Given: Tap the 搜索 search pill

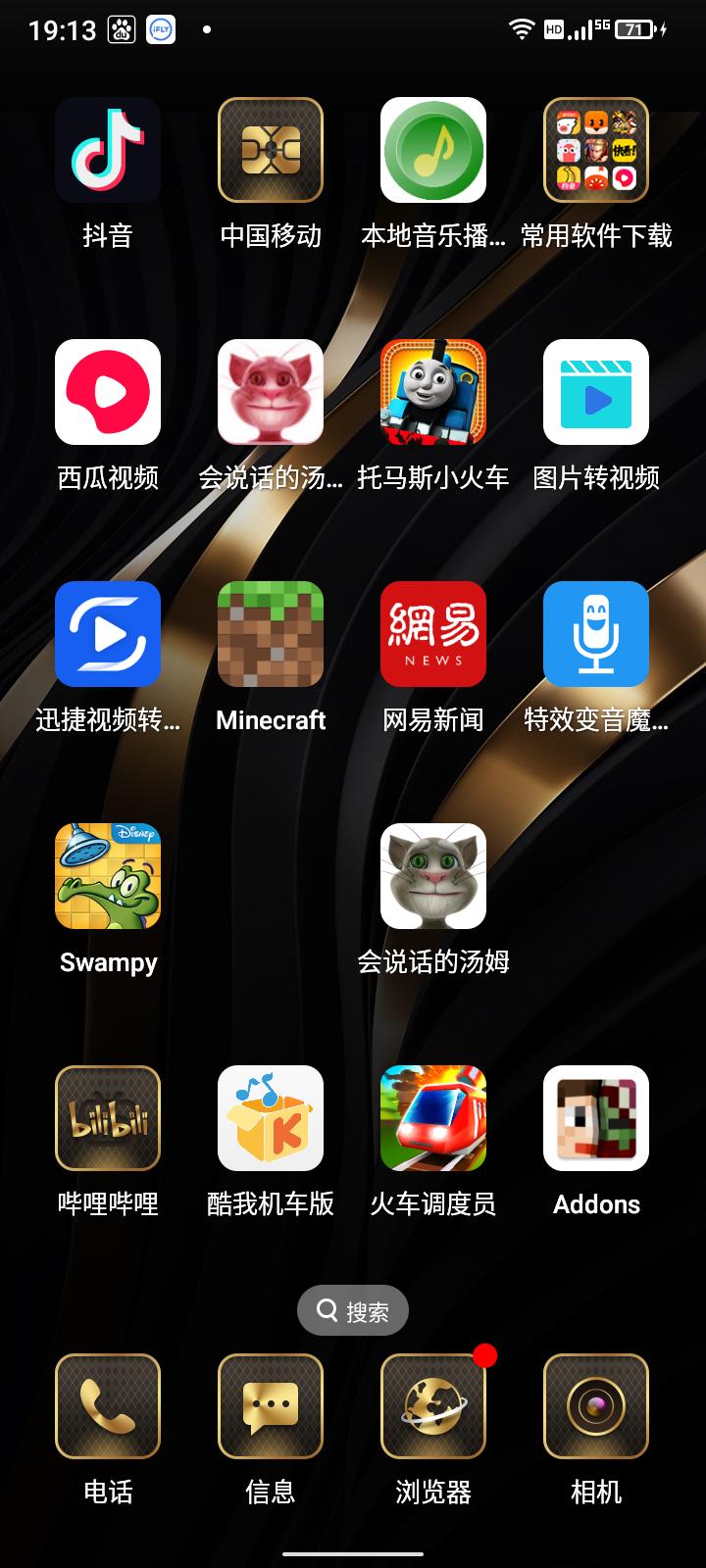Looking at the screenshot, I should coord(353,1310).
